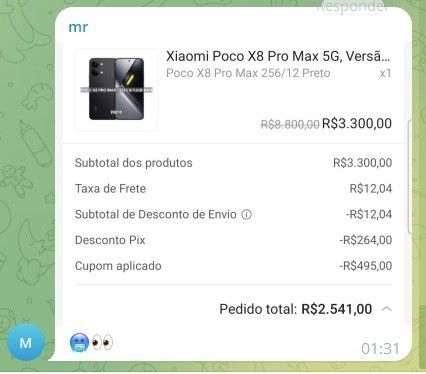Tap the sender name mr
The width and height of the screenshot is (426, 374).
(x=78, y=27)
